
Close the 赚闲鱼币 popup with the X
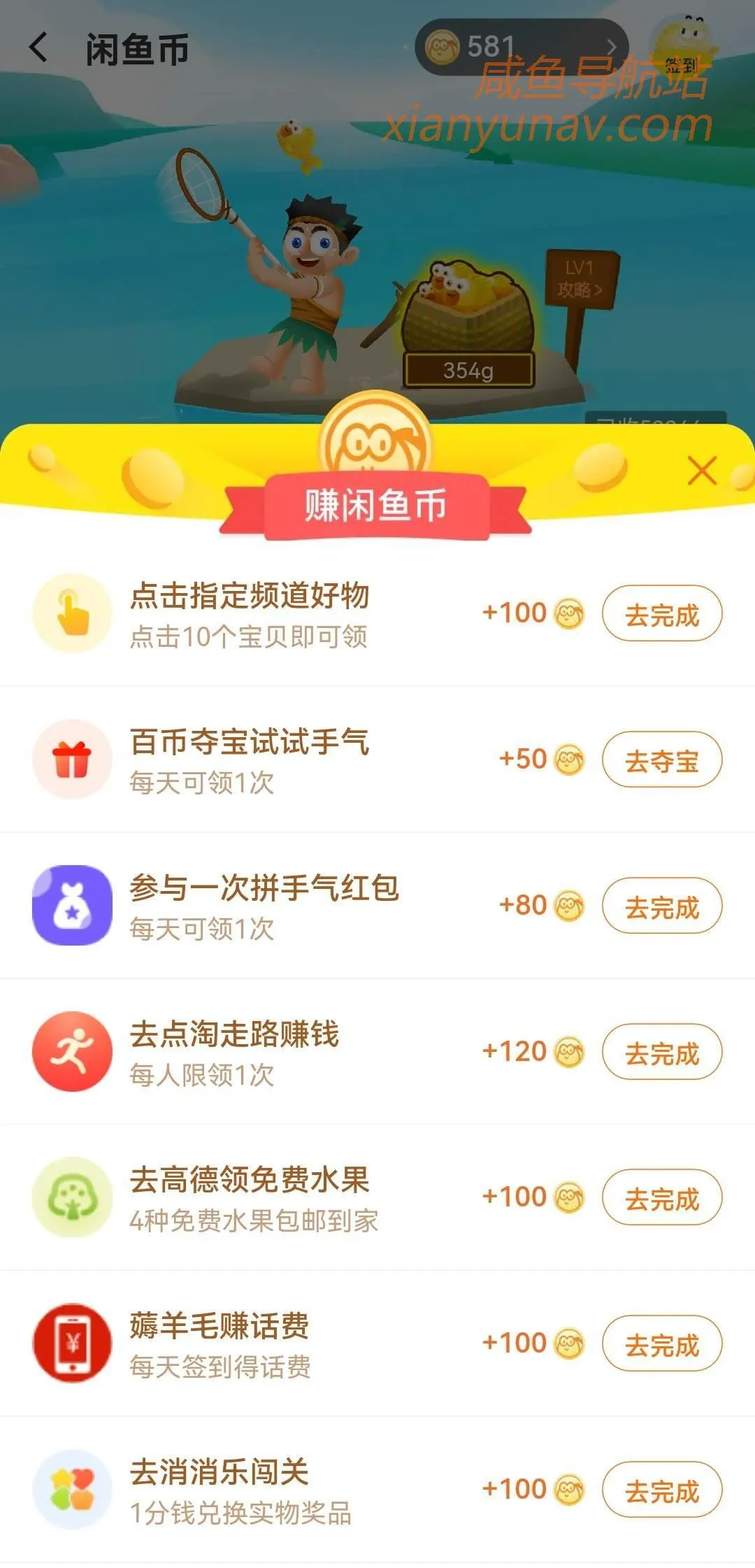click(701, 471)
